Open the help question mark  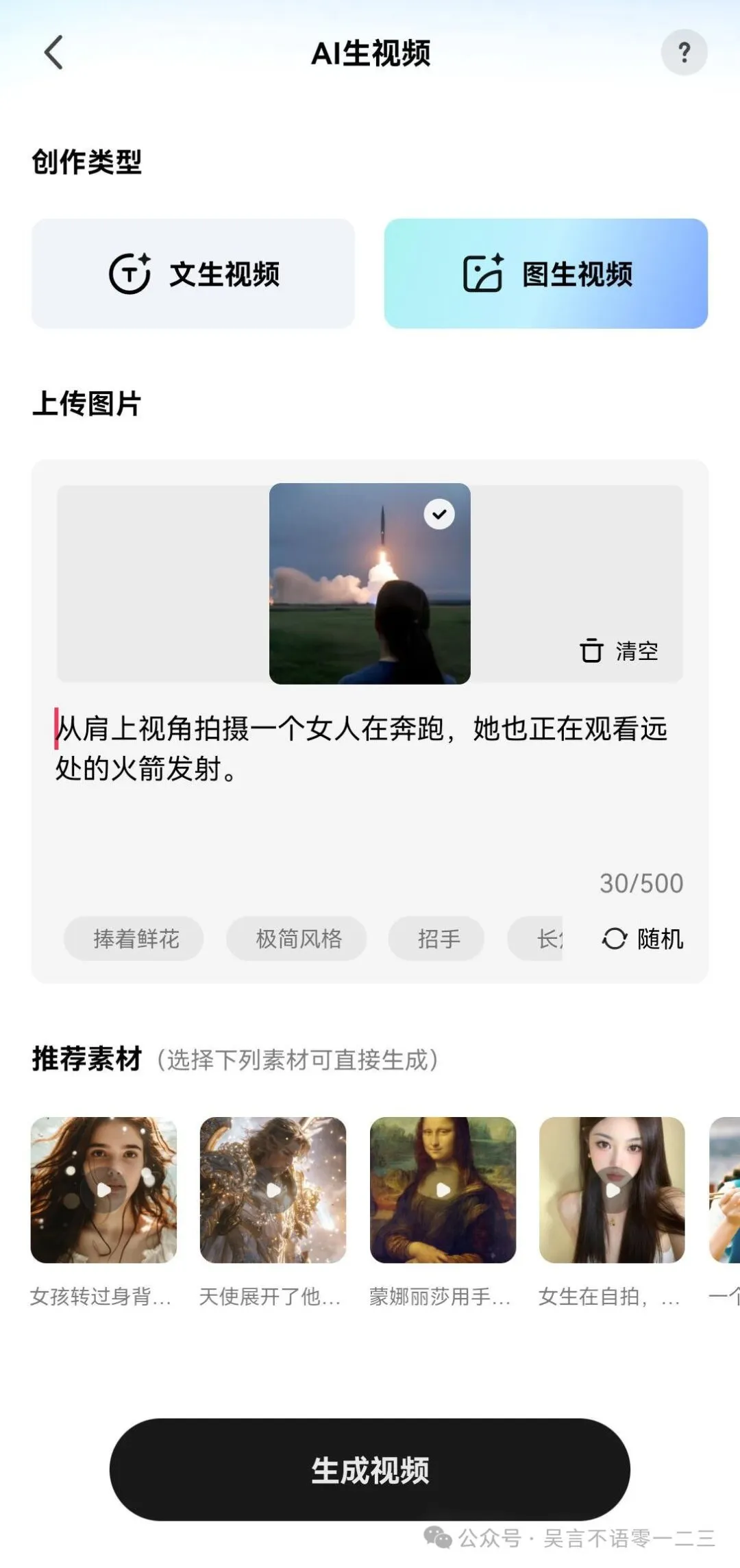(x=684, y=52)
